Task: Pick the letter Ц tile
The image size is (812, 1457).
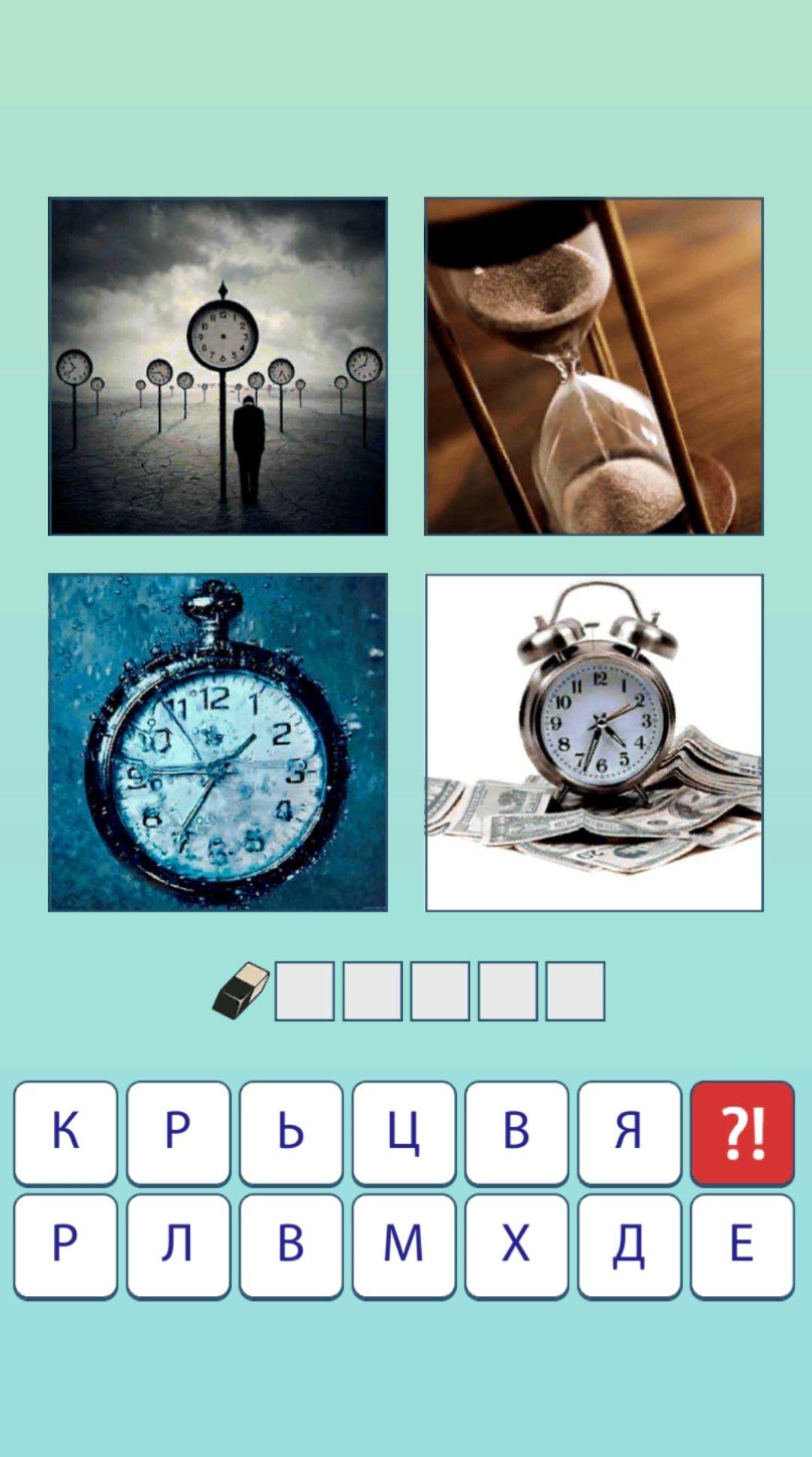Action: tap(404, 1132)
